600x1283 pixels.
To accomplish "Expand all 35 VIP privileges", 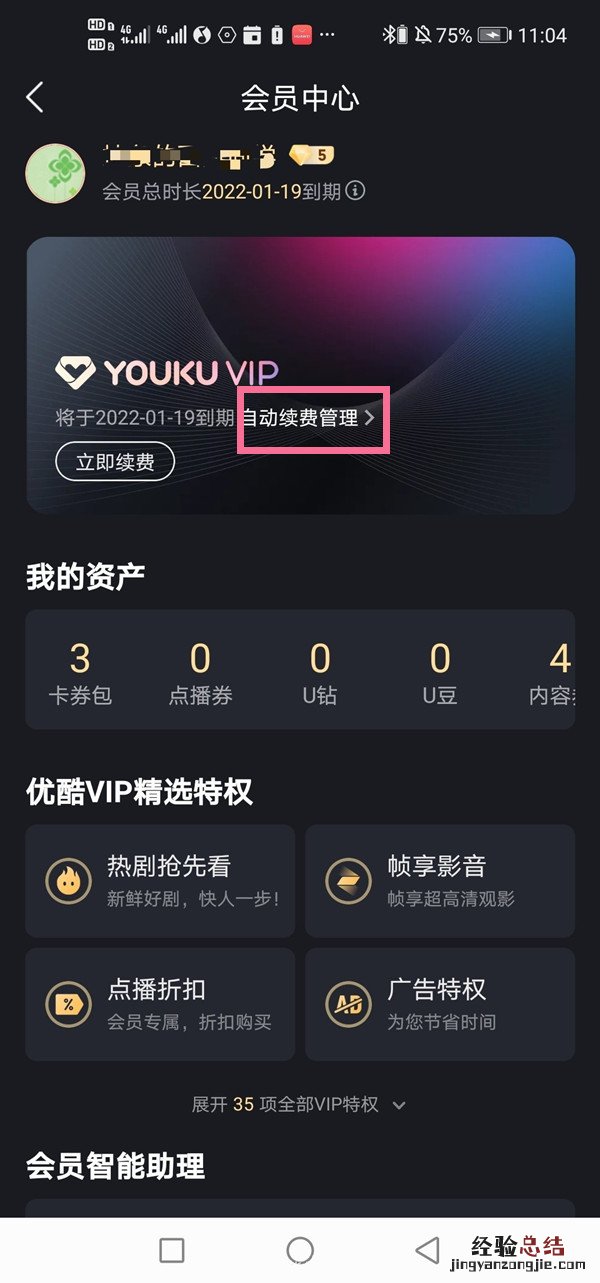I will coord(298,1105).
